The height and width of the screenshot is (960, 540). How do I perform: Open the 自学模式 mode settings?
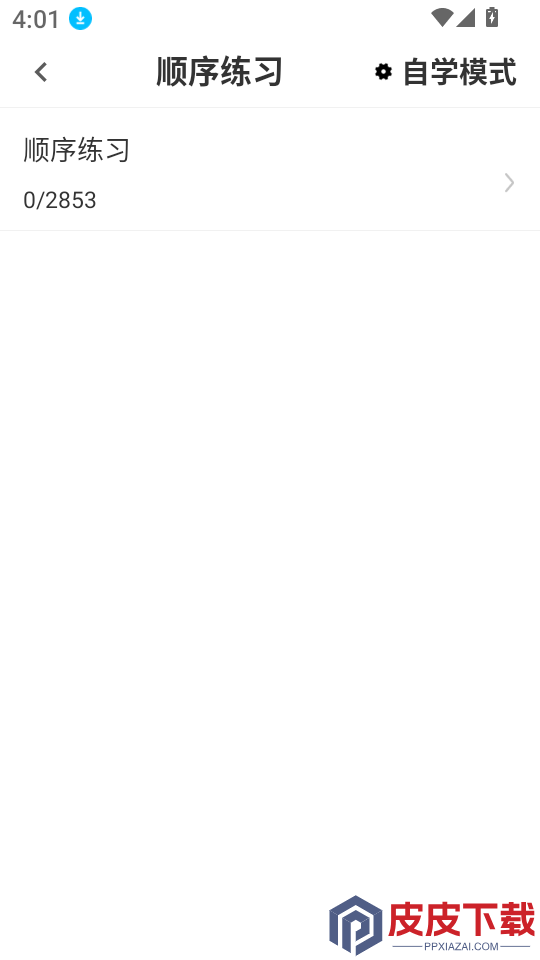tap(446, 72)
